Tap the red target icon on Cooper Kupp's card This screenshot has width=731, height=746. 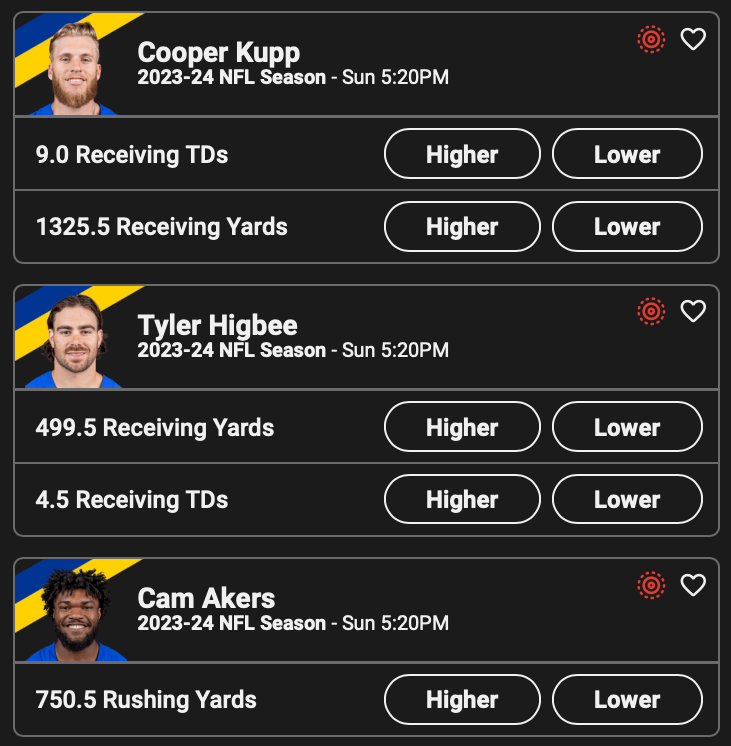651,39
